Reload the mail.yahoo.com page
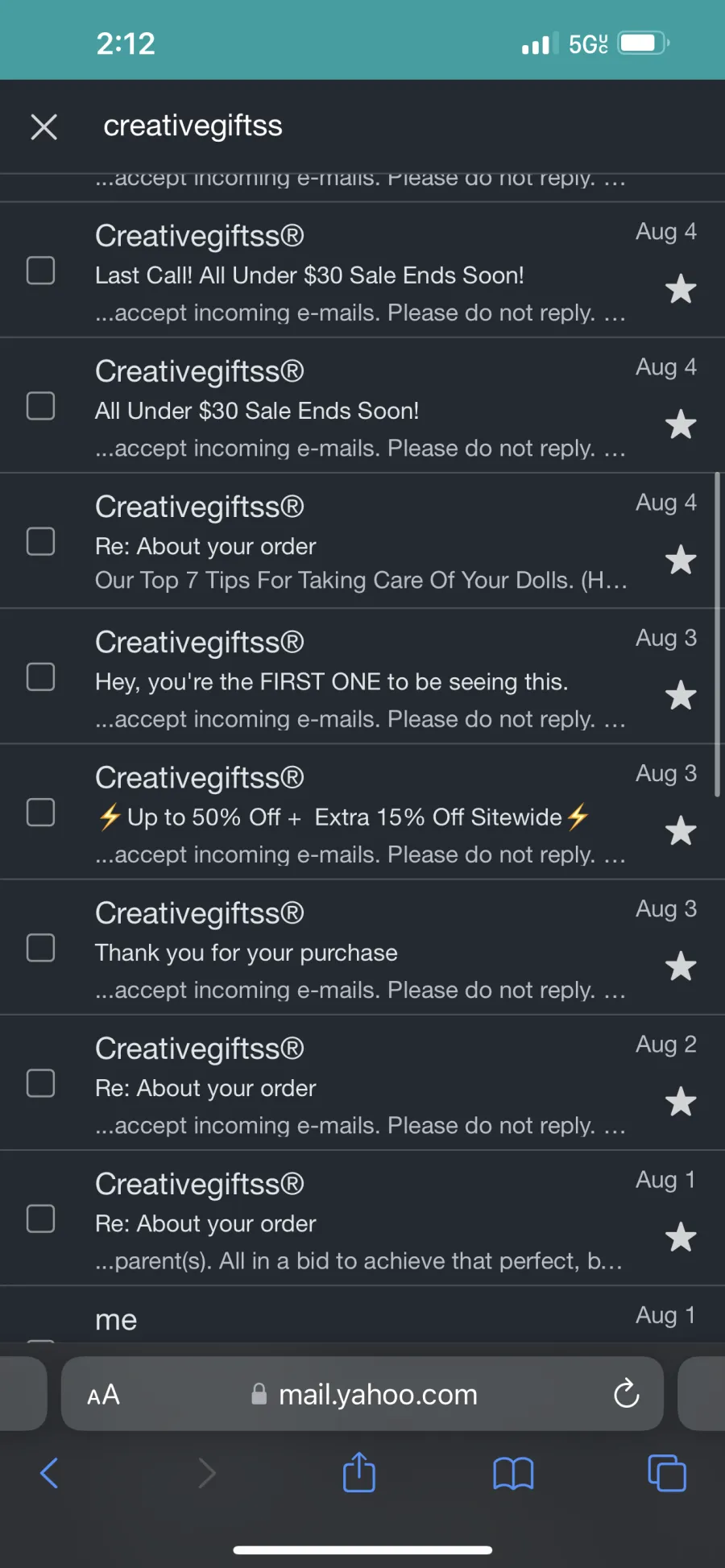Viewport: 725px width, 1568px height. click(626, 1393)
